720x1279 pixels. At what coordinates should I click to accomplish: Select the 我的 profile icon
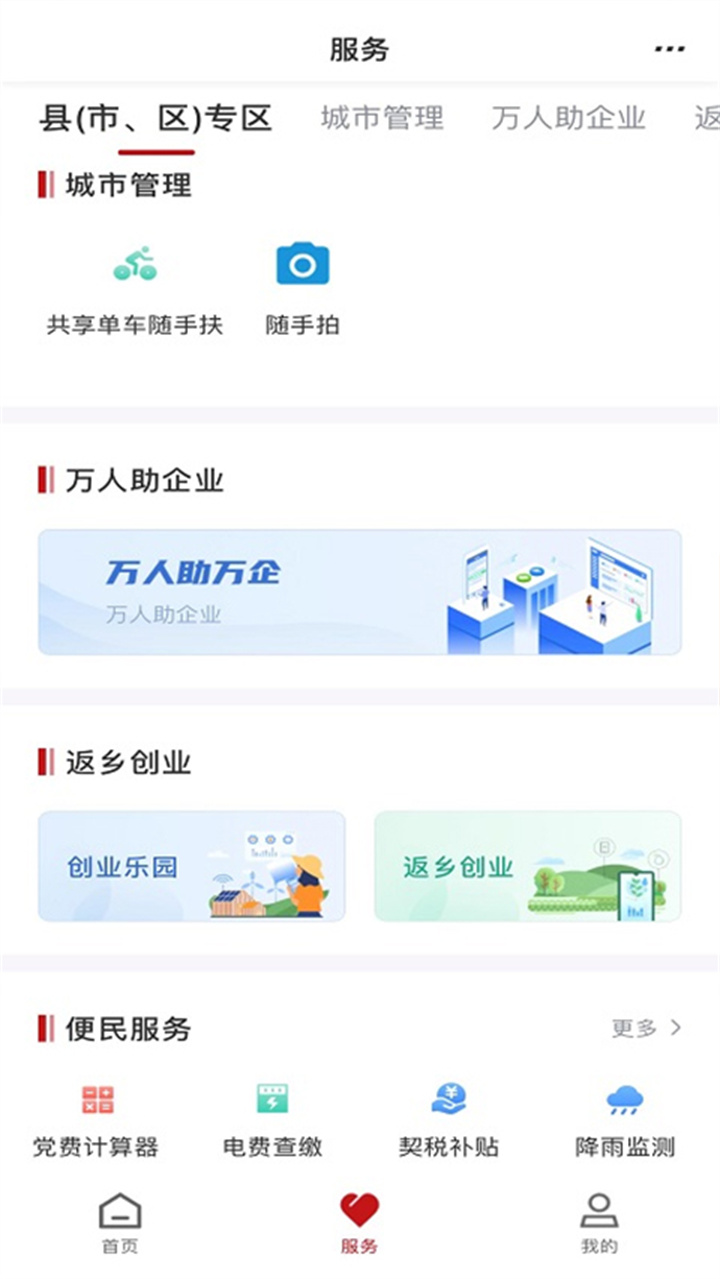click(x=598, y=1213)
